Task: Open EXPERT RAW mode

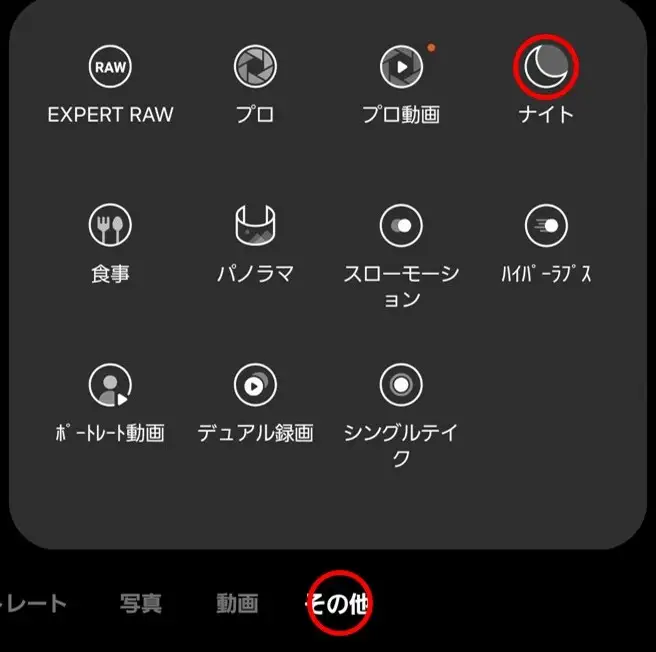Action: pos(110,68)
